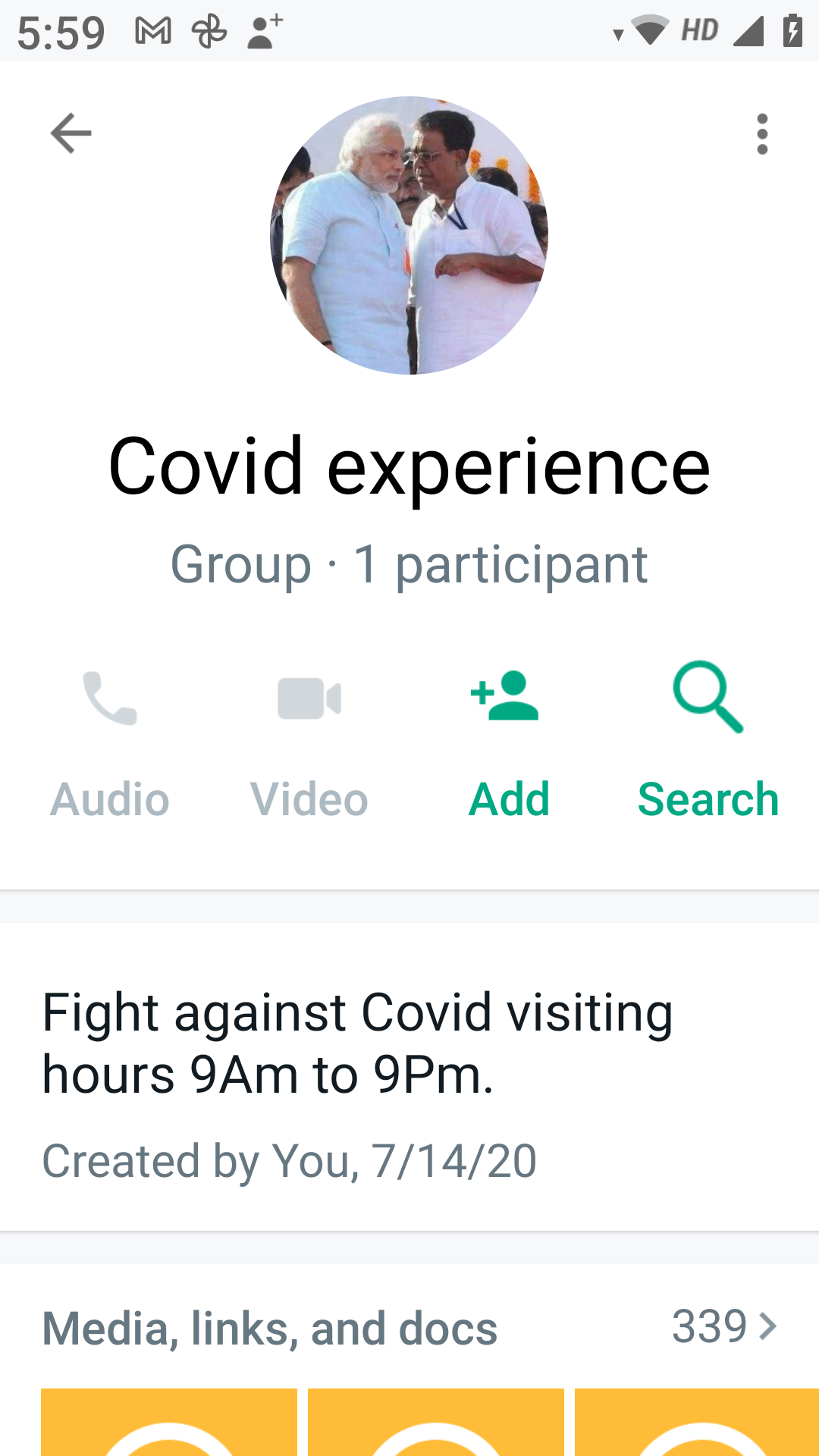Open Media, links, and docs
The height and width of the screenshot is (1456, 819).
[x=409, y=1328]
